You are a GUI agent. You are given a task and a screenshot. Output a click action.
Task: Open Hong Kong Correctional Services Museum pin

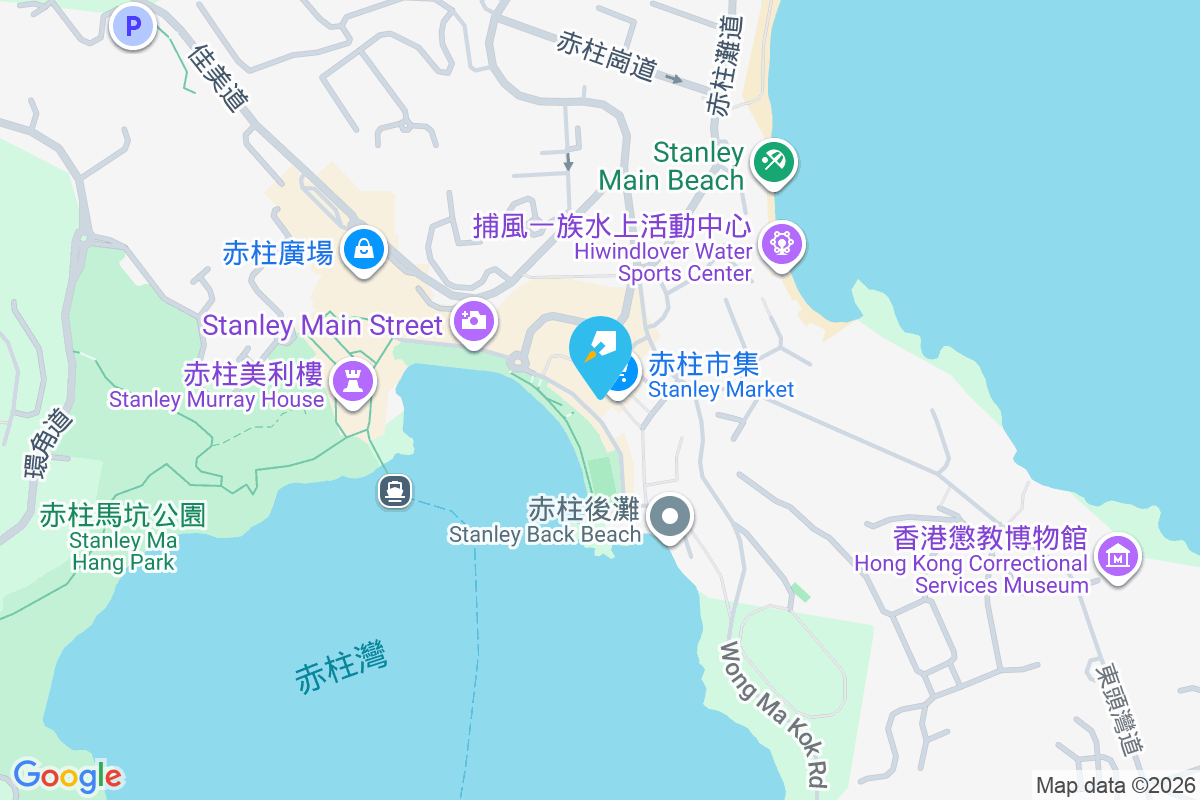[1117, 555]
